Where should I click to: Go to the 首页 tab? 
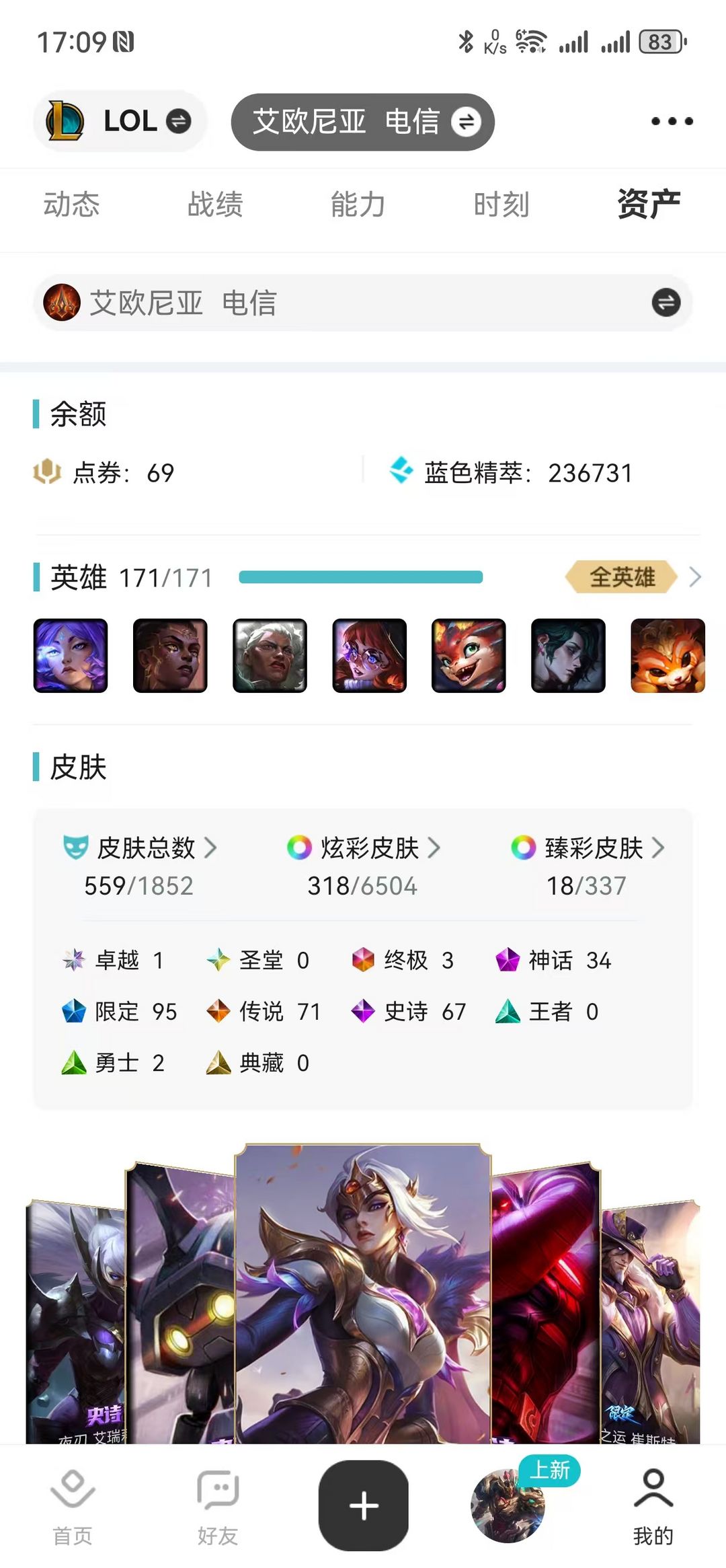point(73,1507)
